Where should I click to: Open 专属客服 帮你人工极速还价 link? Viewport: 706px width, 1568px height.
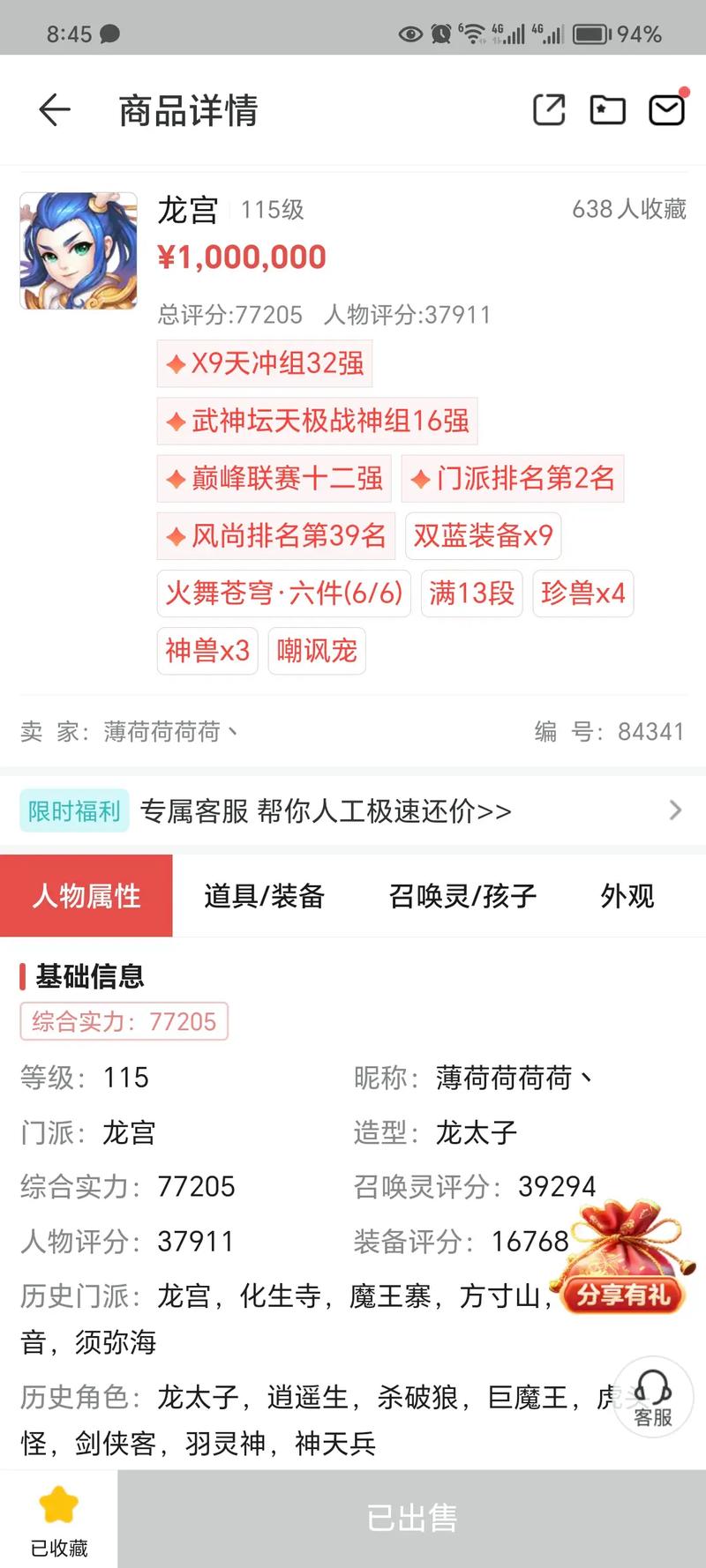click(x=327, y=810)
